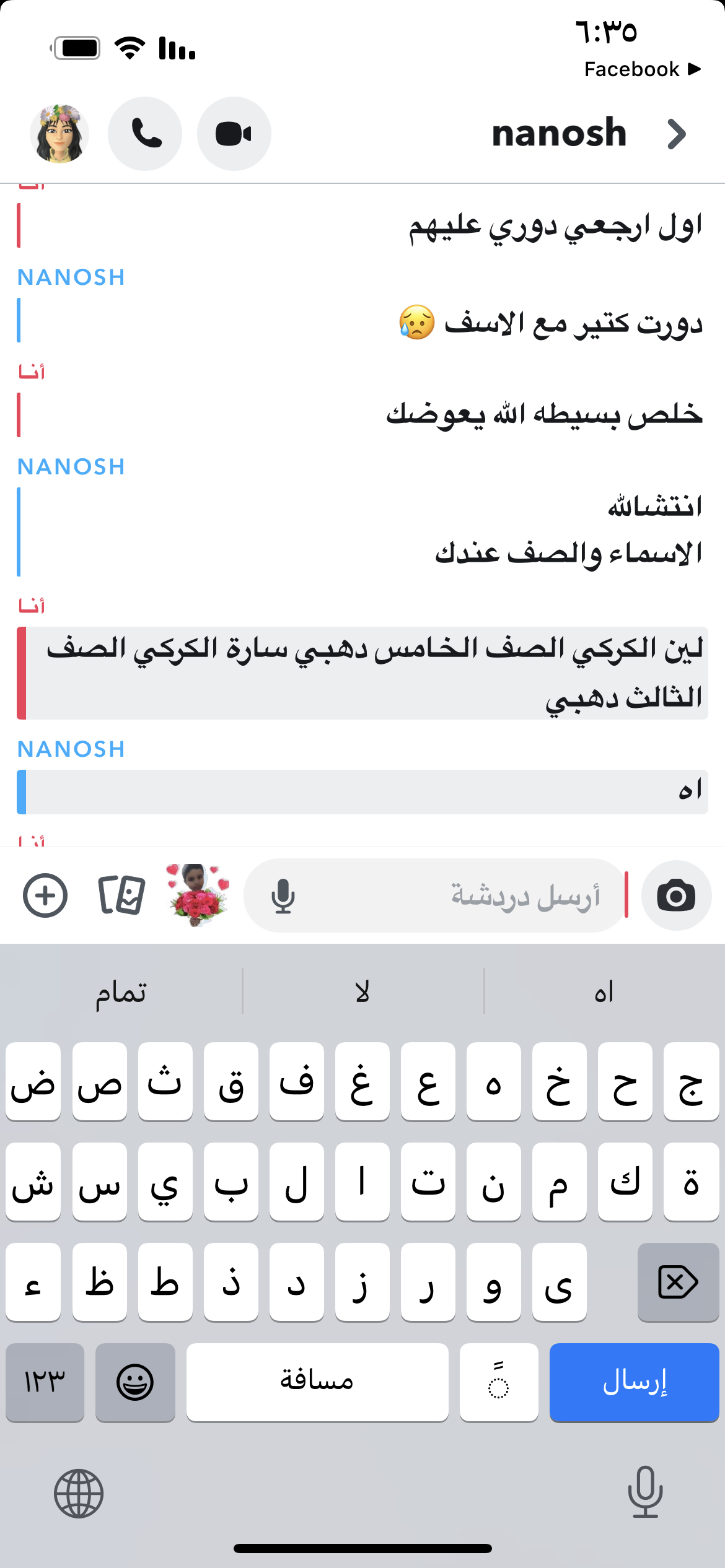This screenshot has height=1568, width=725.
Task: Open nanosh's profile avatar
Action: click(x=59, y=134)
